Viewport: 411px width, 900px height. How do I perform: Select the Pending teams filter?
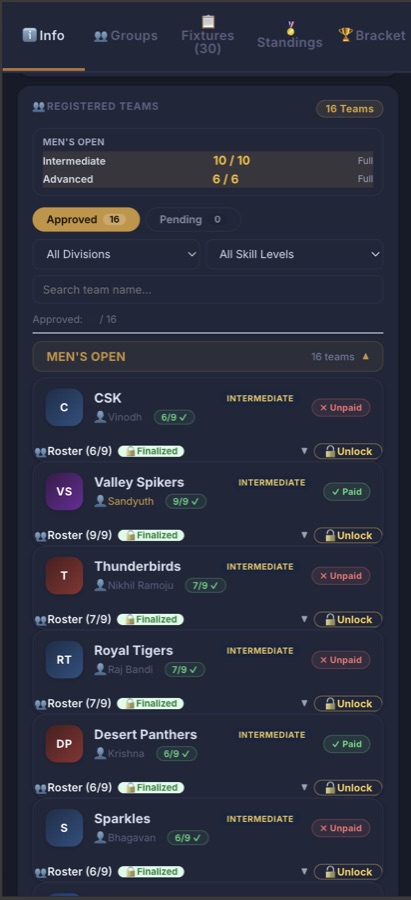tap(193, 220)
